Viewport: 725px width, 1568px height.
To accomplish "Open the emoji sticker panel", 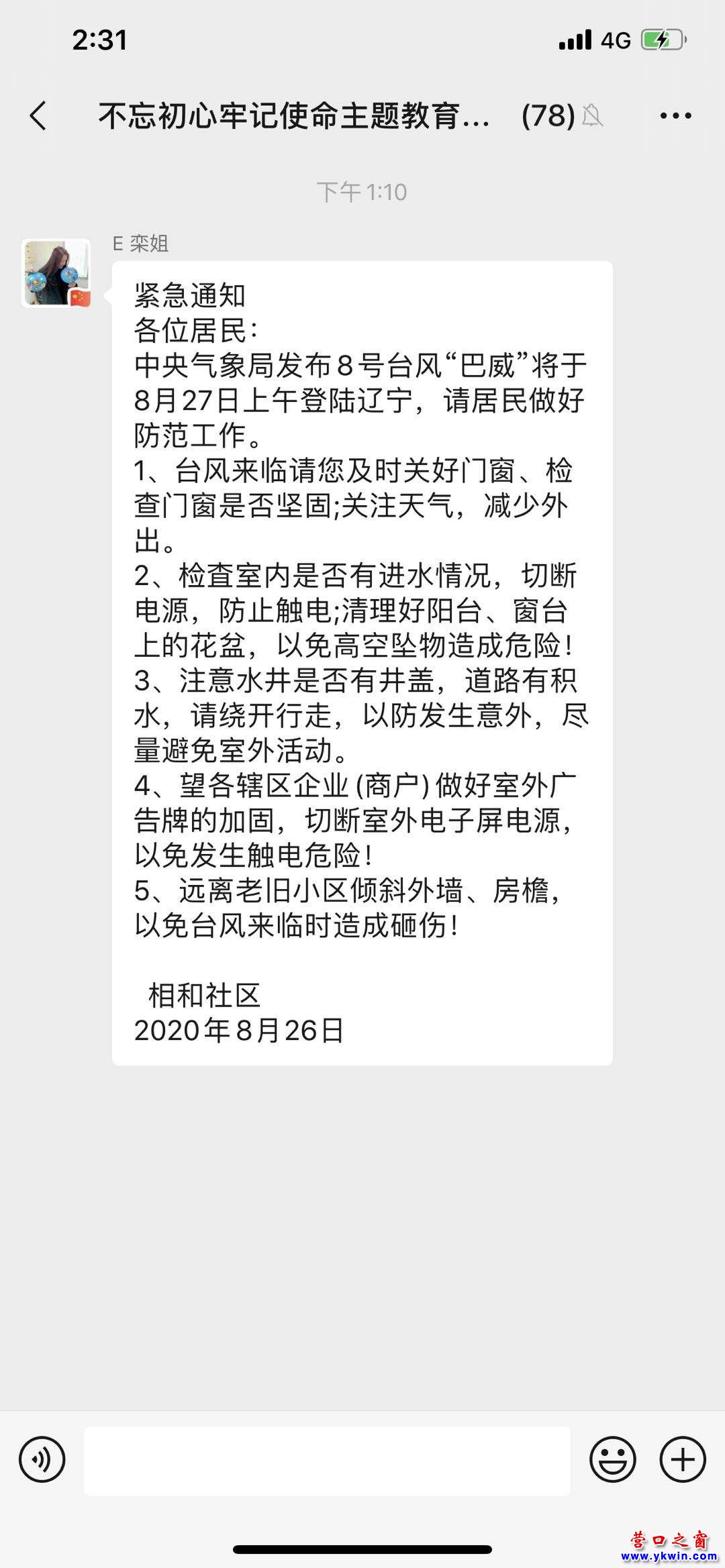I will [612, 1459].
